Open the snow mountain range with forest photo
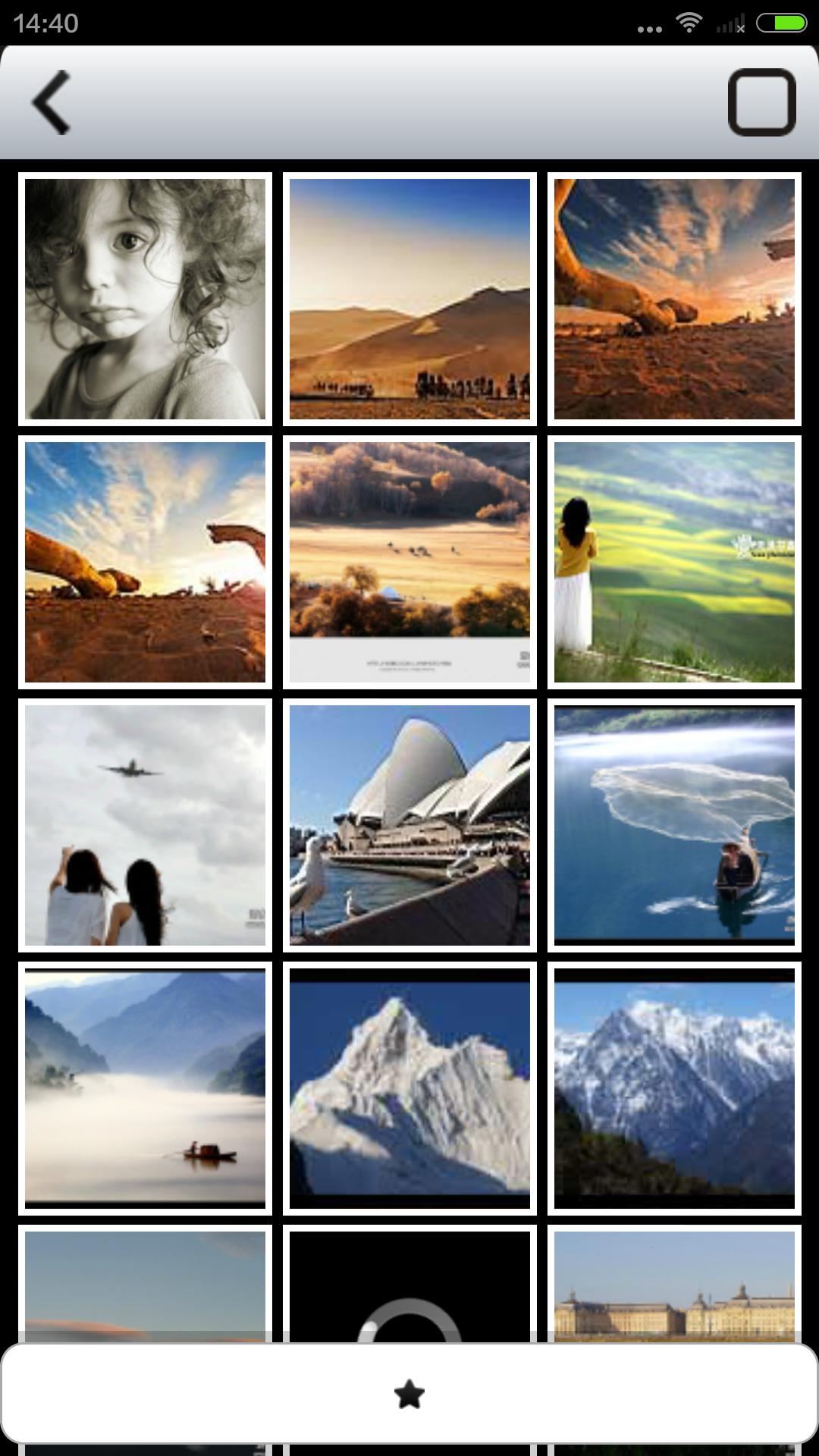 [674, 1088]
